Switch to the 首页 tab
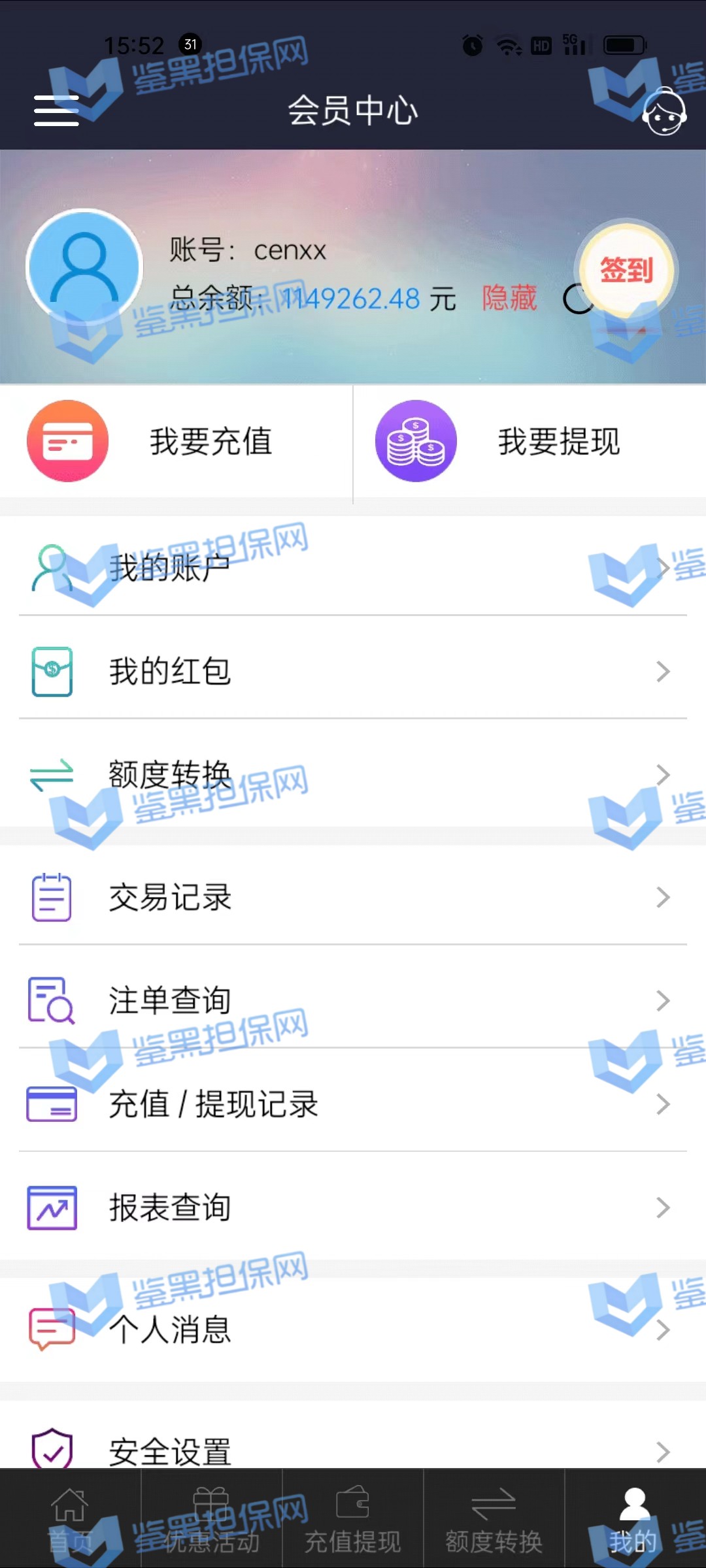 (x=70, y=1520)
